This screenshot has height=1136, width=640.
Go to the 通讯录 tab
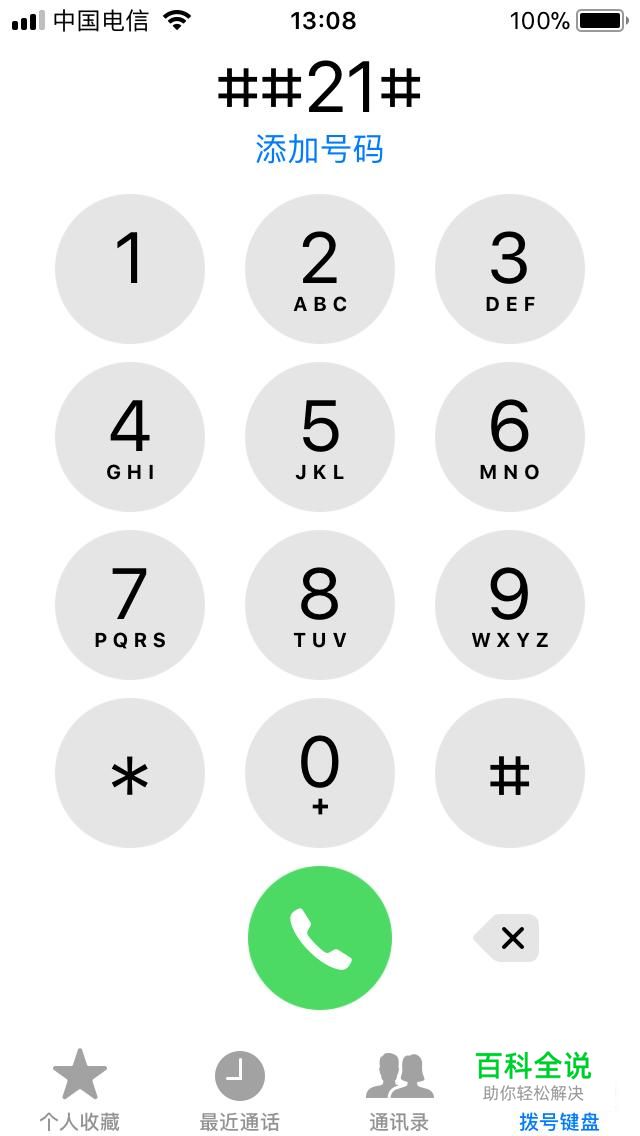[x=399, y=1090]
